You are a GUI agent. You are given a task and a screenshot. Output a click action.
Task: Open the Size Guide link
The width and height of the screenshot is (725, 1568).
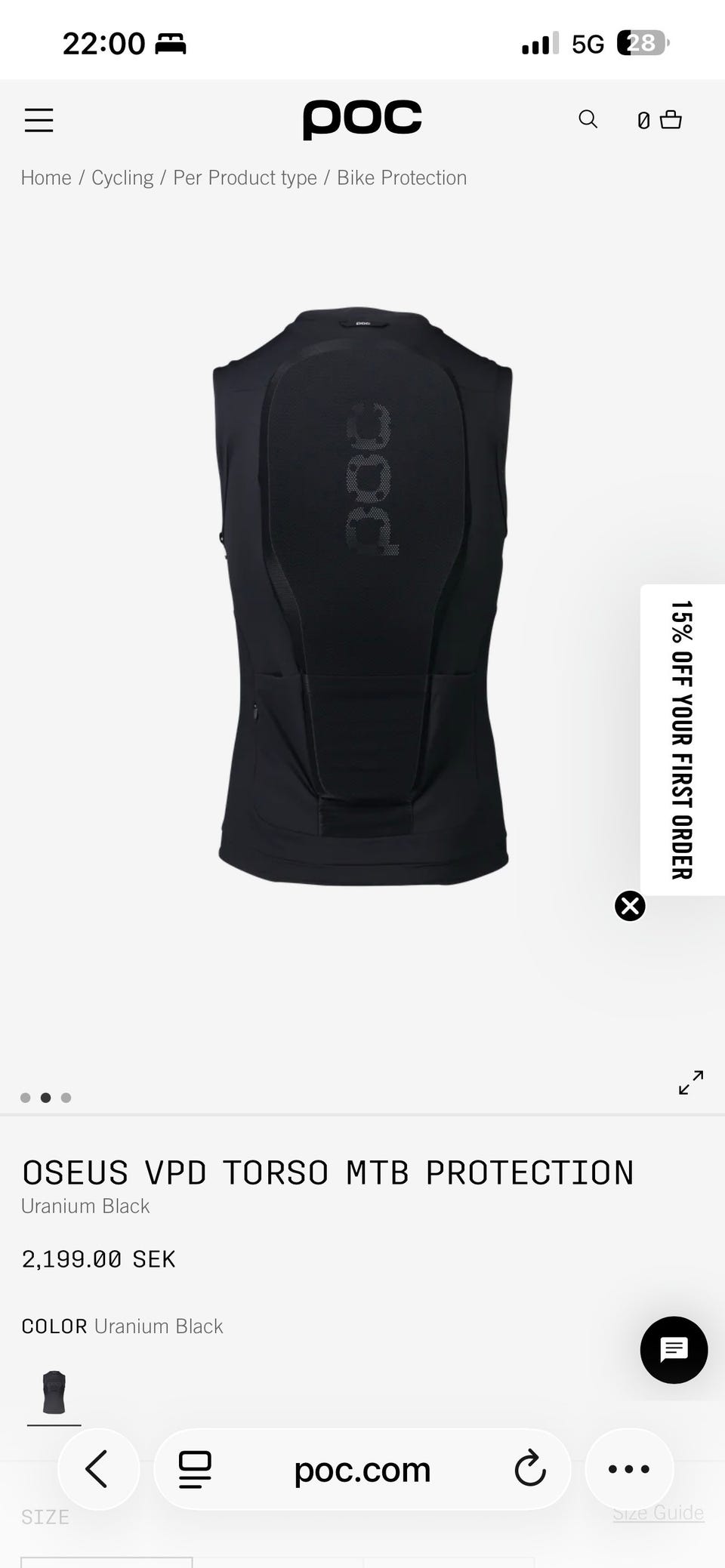[x=658, y=1513]
